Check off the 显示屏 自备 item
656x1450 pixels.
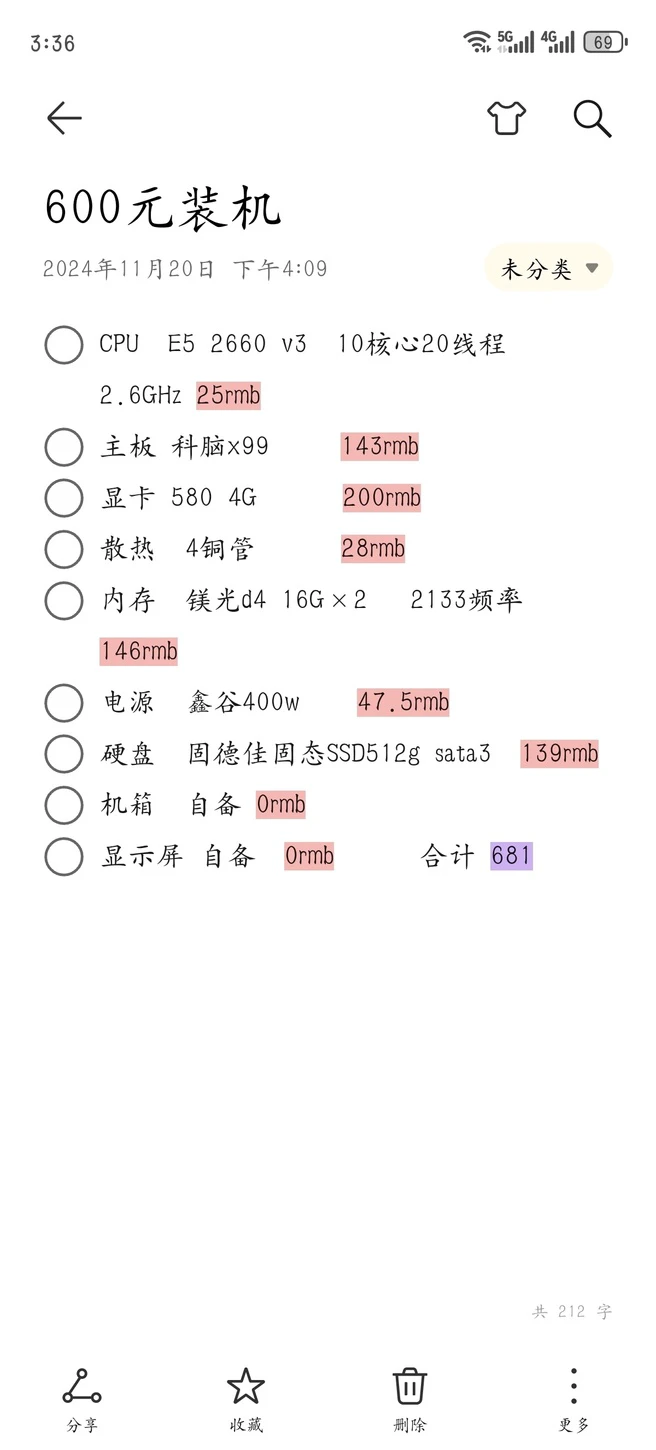(x=64, y=857)
